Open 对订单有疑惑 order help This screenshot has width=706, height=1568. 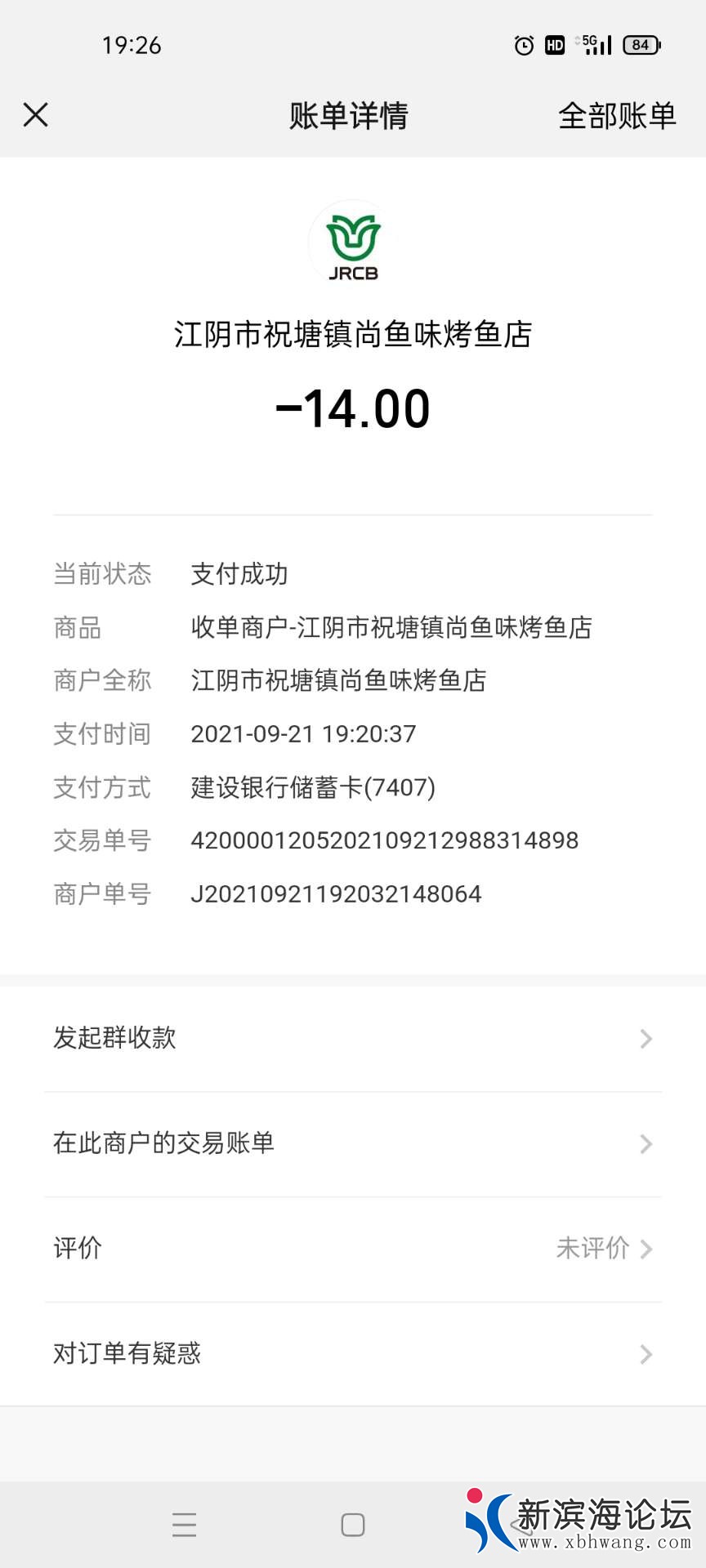click(x=353, y=1353)
